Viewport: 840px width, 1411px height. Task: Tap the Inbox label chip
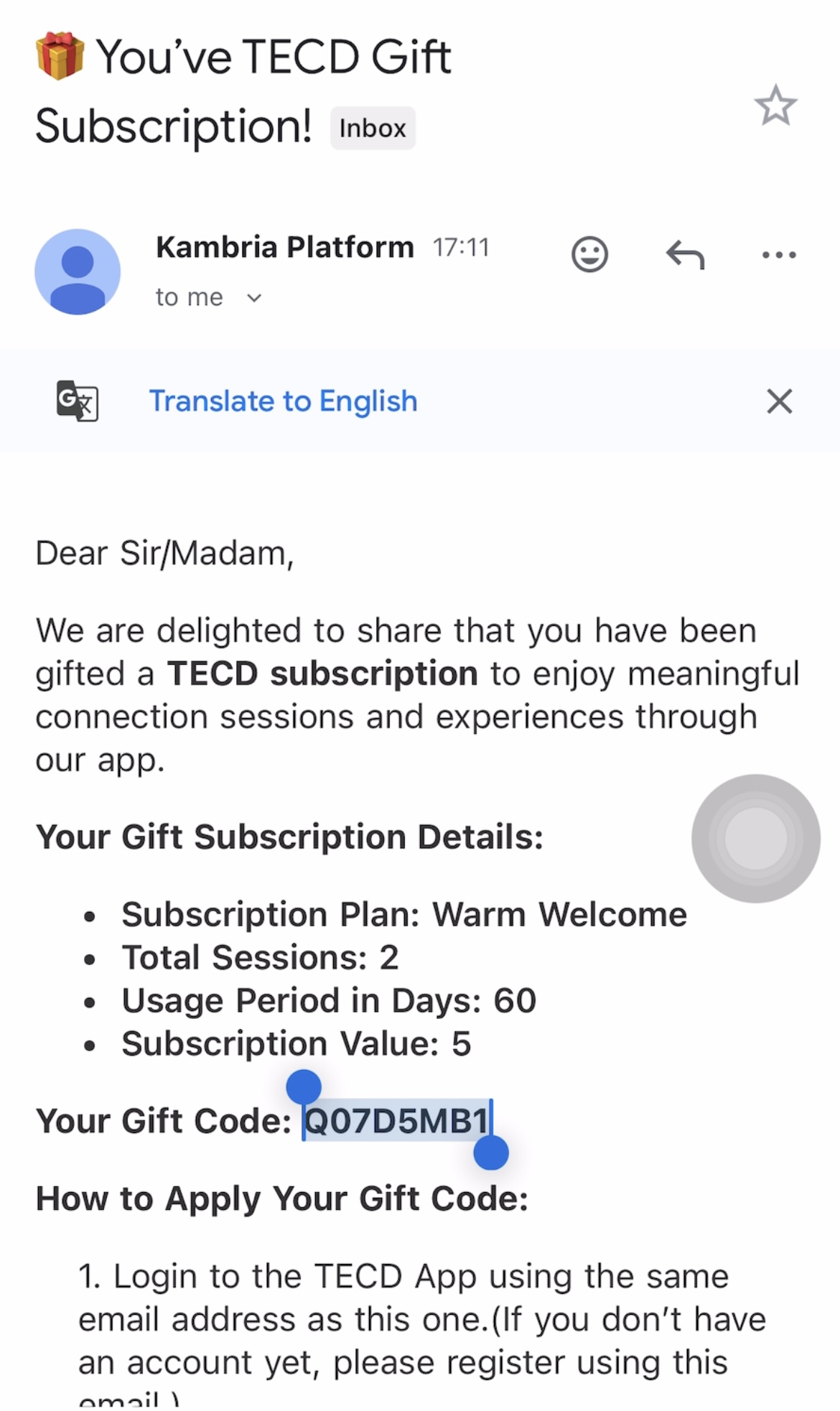click(373, 129)
